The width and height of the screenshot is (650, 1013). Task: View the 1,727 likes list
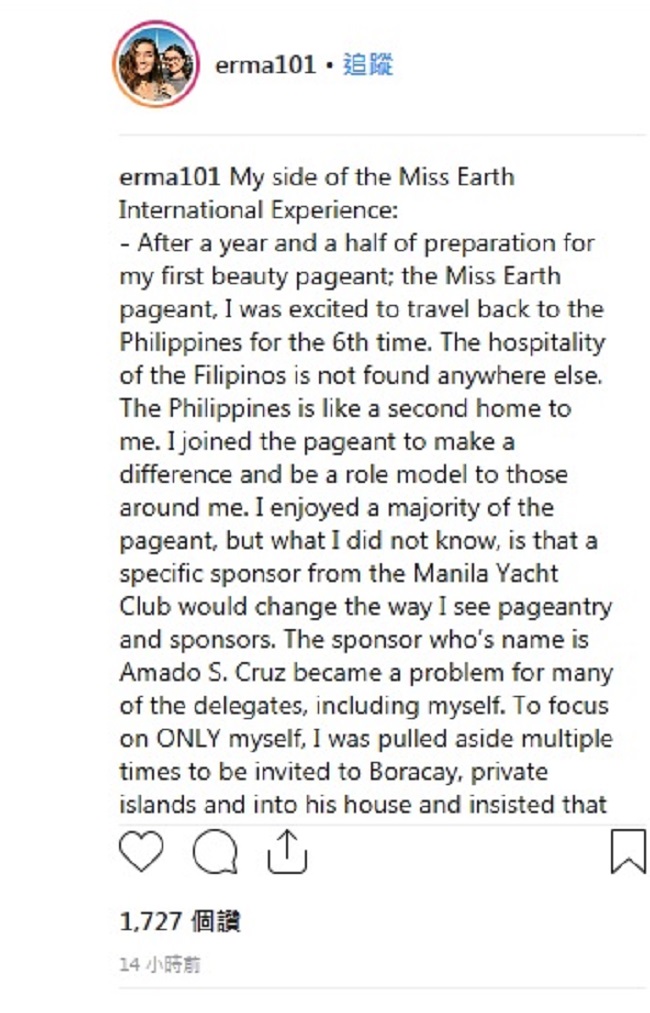tap(179, 921)
